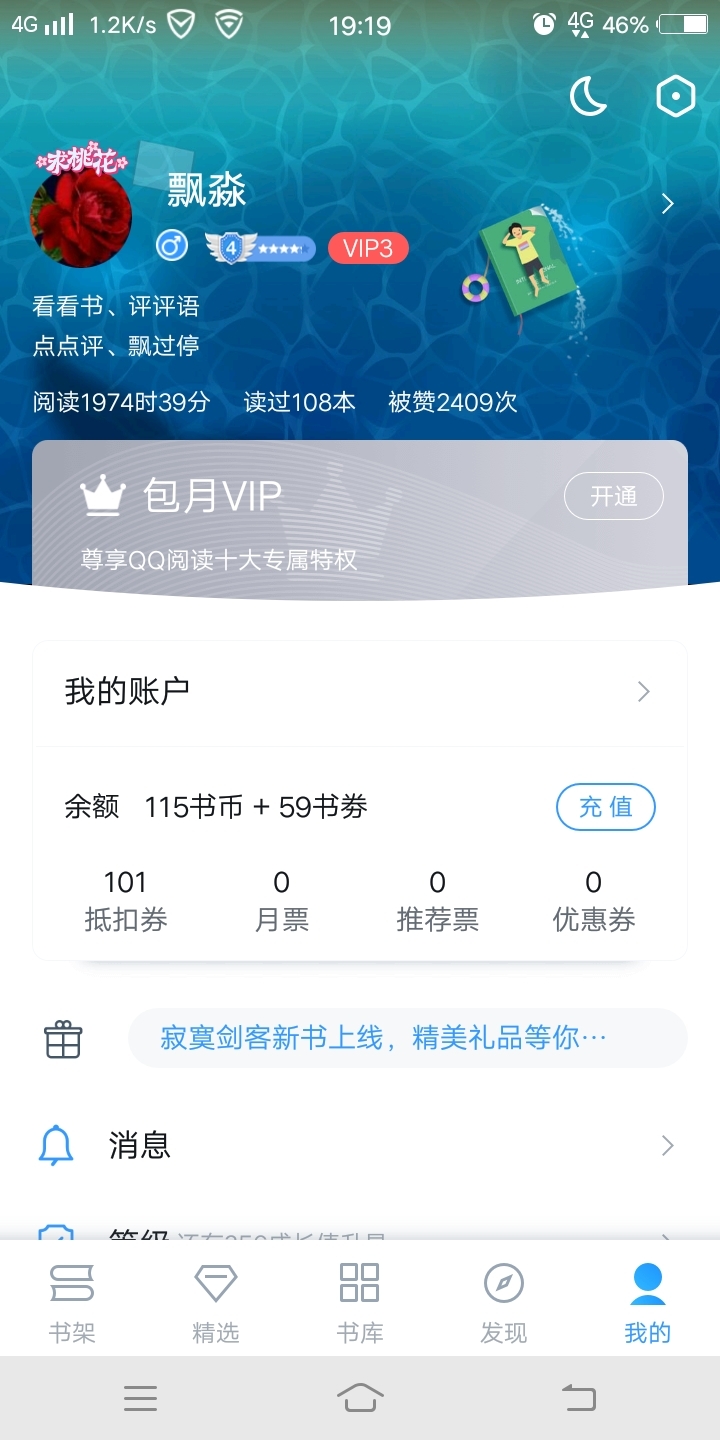Open 优惠券 coupons
This screenshot has width=720, height=1440.
594,900
